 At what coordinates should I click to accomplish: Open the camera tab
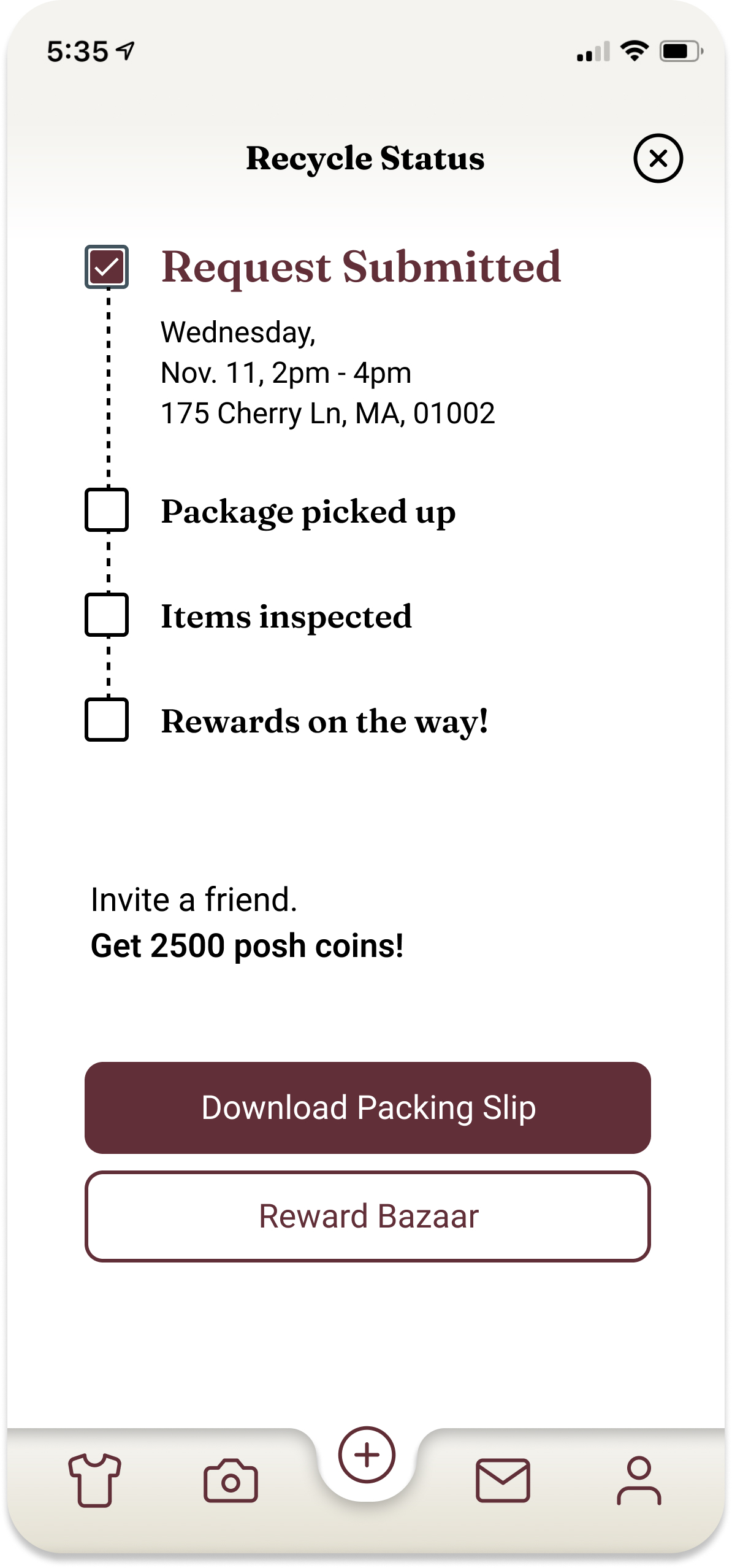[x=231, y=1481]
